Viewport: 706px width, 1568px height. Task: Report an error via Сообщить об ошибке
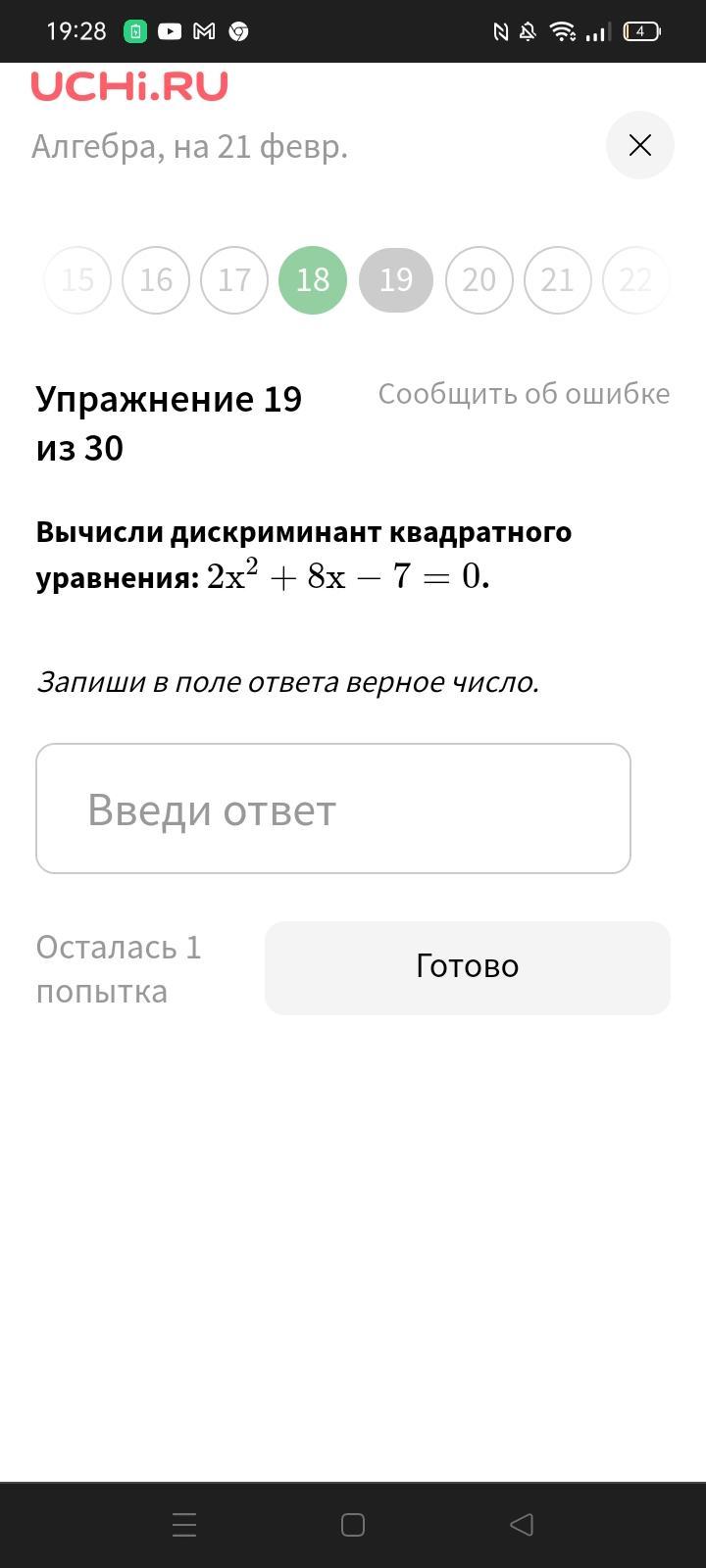(524, 394)
